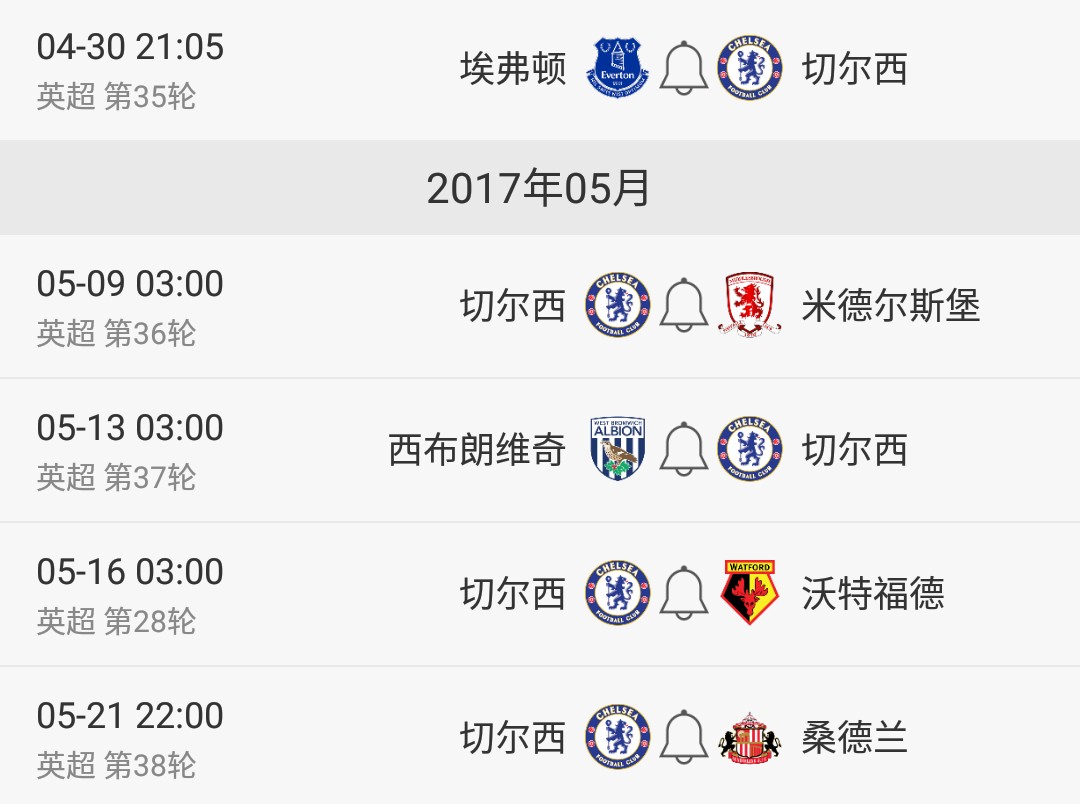Tap the bell for 切尔西 vs 桑德兰
Viewport: 1080px width, 804px height.
[684, 737]
